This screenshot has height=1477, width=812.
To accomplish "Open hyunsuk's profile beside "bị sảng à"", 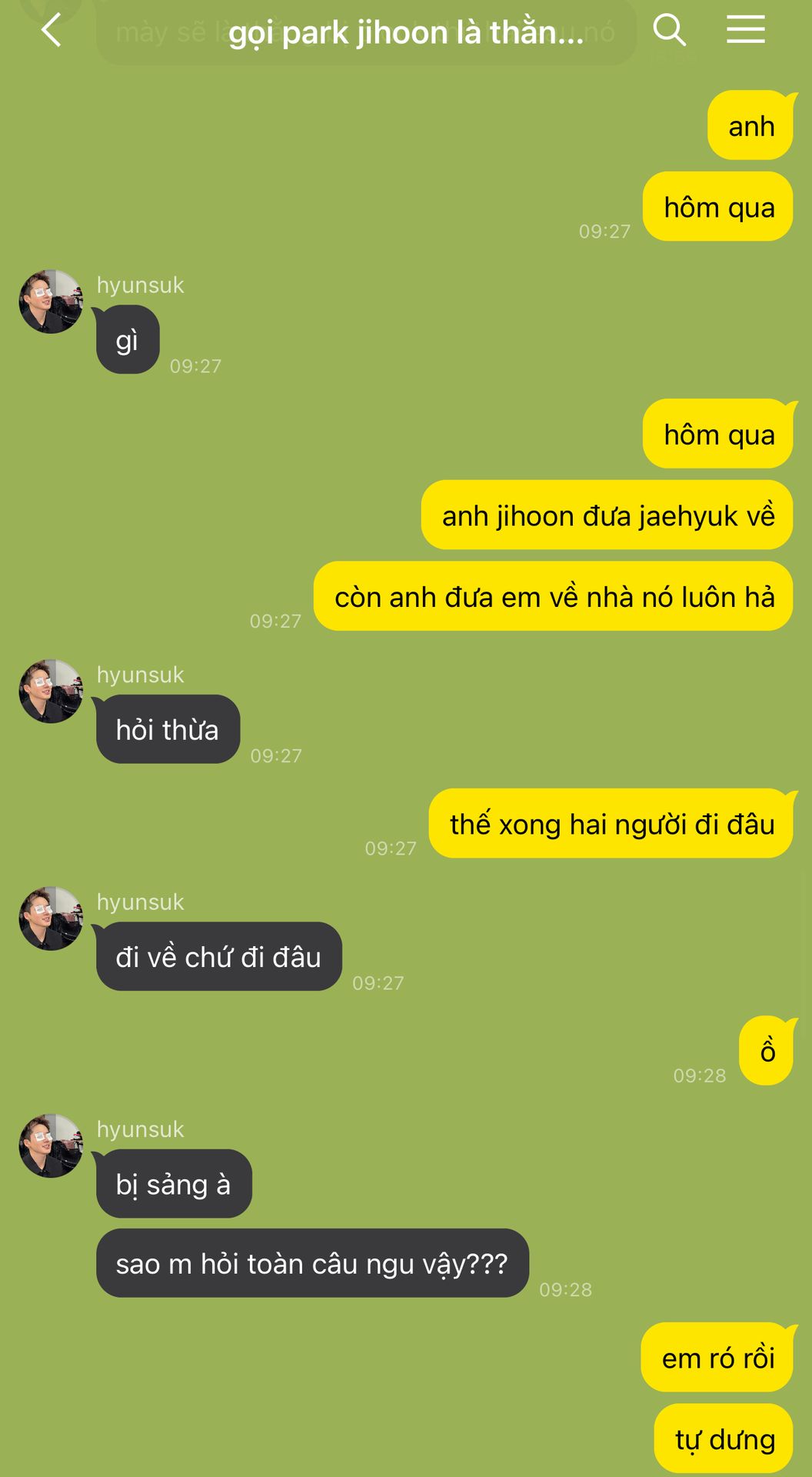I will pyautogui.click(x=51, y=1145).
